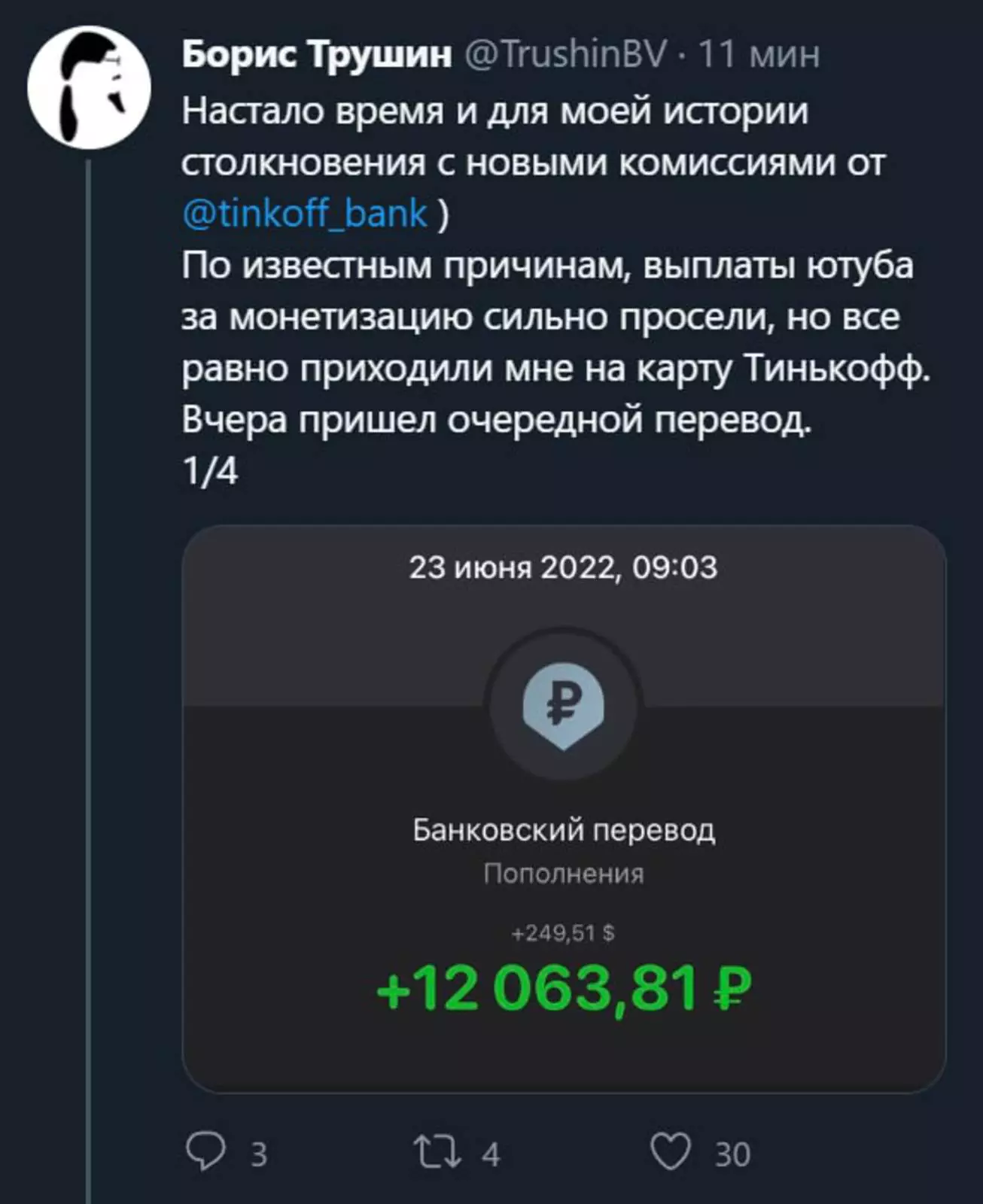Open the @tinkoff_bank mention link
The width and height of the screenshot is (983, 1204).
click(305, 213)
